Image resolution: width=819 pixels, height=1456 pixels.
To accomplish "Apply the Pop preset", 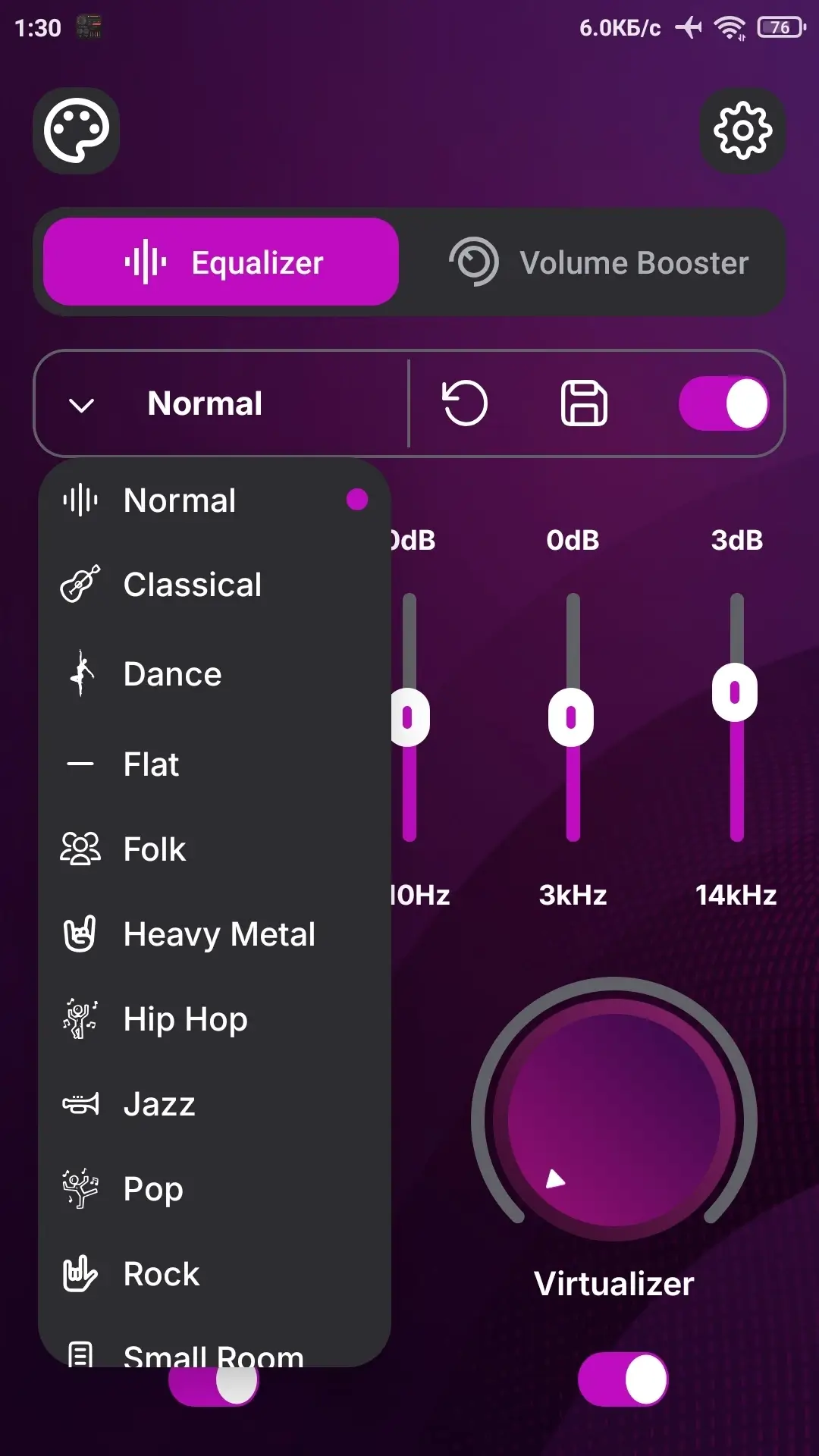I will click(x=153, y=1189).
